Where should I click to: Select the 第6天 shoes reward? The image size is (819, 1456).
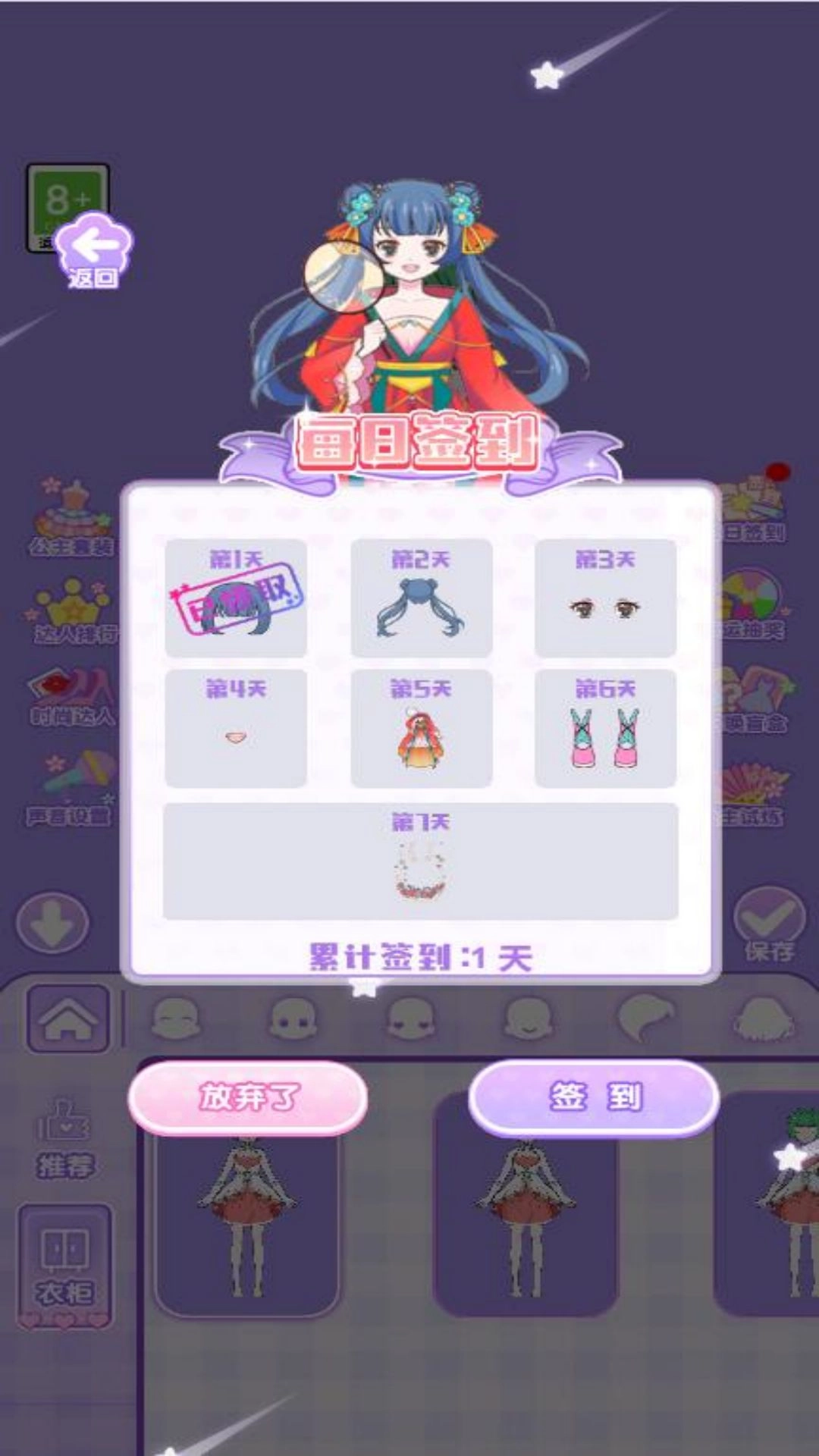tap(605, 729)
